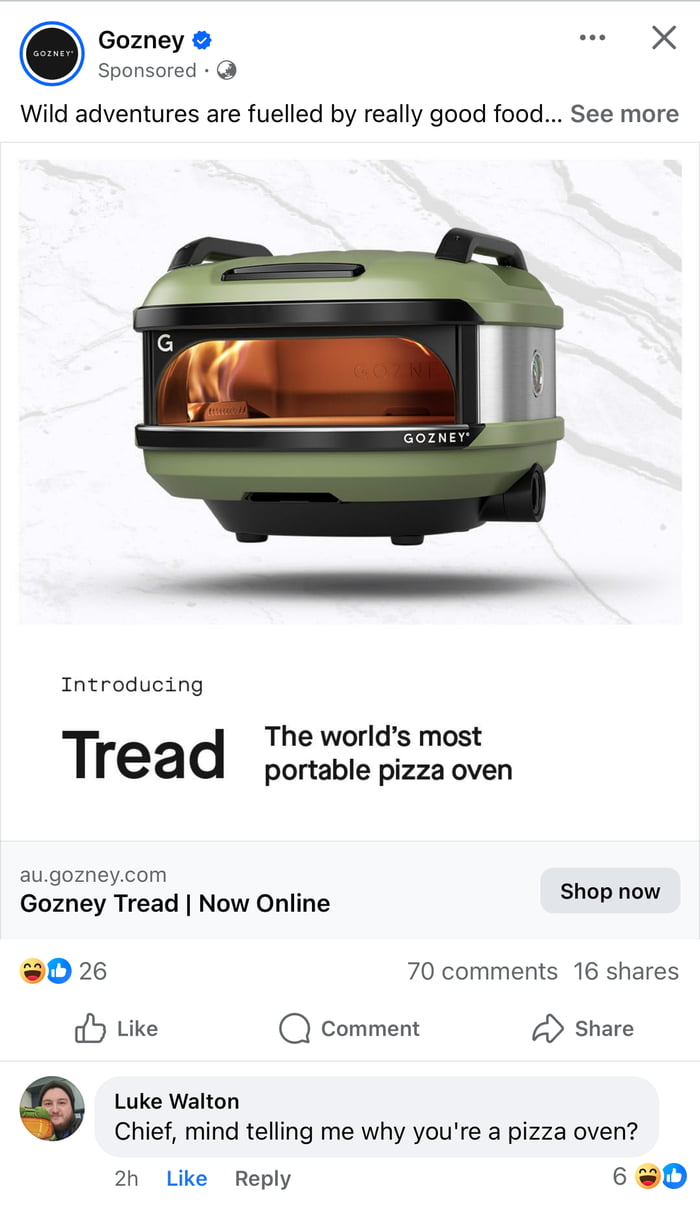Open Luke Walton's profile photo
Image resolution: width=700 pixels, height=1208 pixels.
tap(51, 1108)
